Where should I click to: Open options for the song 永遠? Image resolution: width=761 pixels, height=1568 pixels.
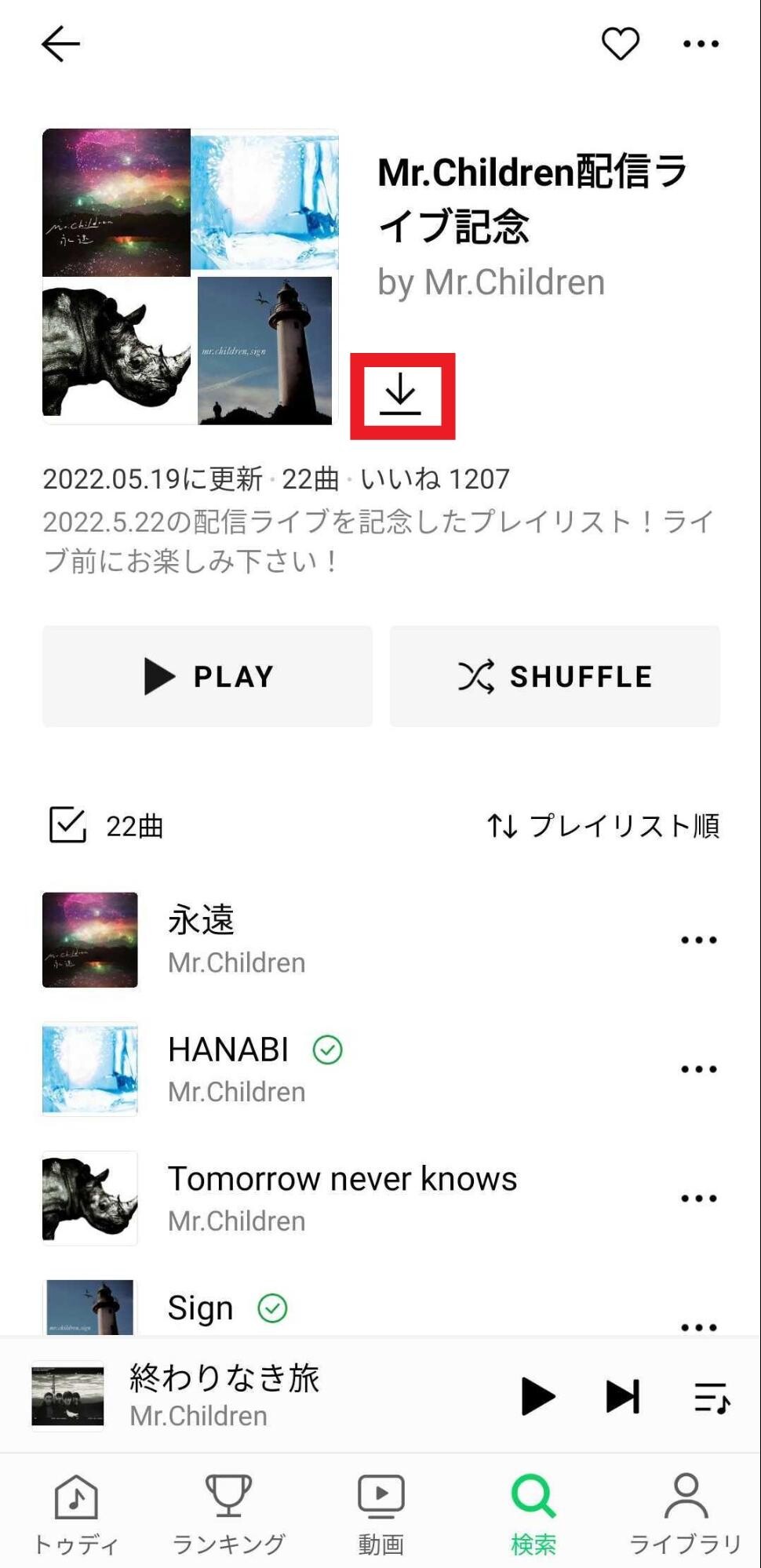(x=697, y=938)
